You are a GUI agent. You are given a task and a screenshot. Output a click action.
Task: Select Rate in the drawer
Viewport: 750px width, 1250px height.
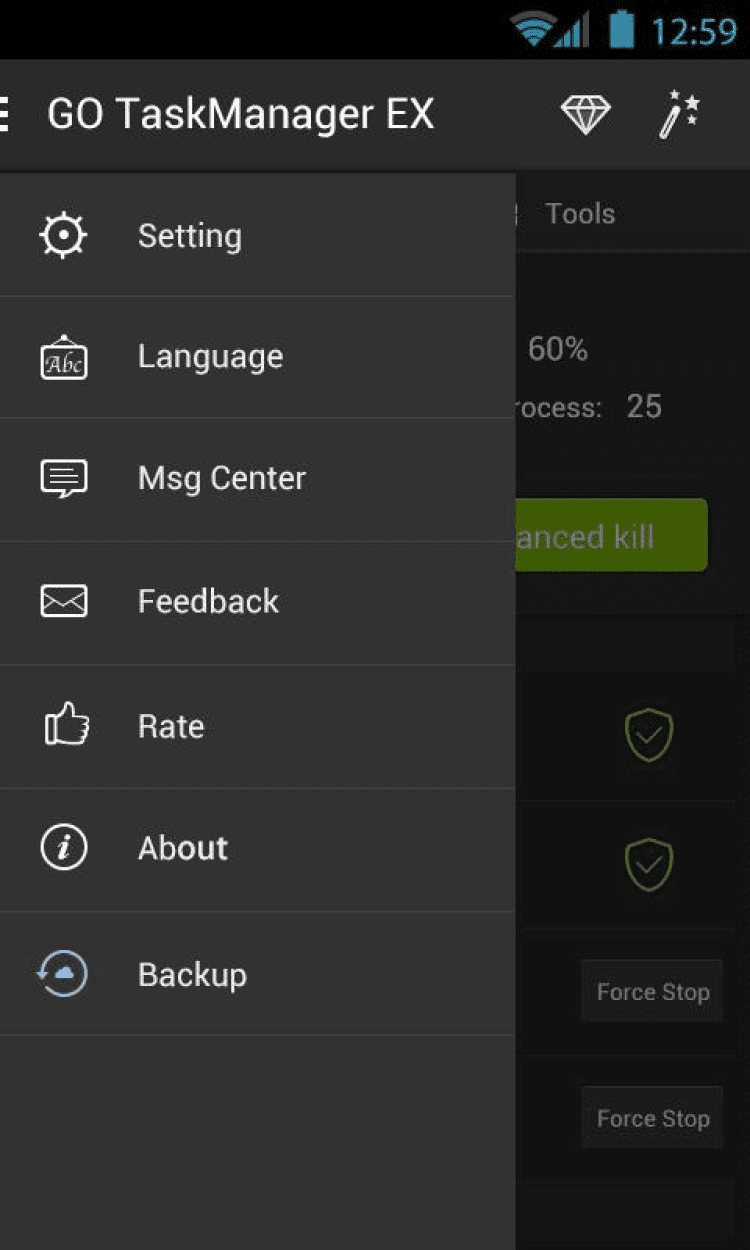point(171,726)
